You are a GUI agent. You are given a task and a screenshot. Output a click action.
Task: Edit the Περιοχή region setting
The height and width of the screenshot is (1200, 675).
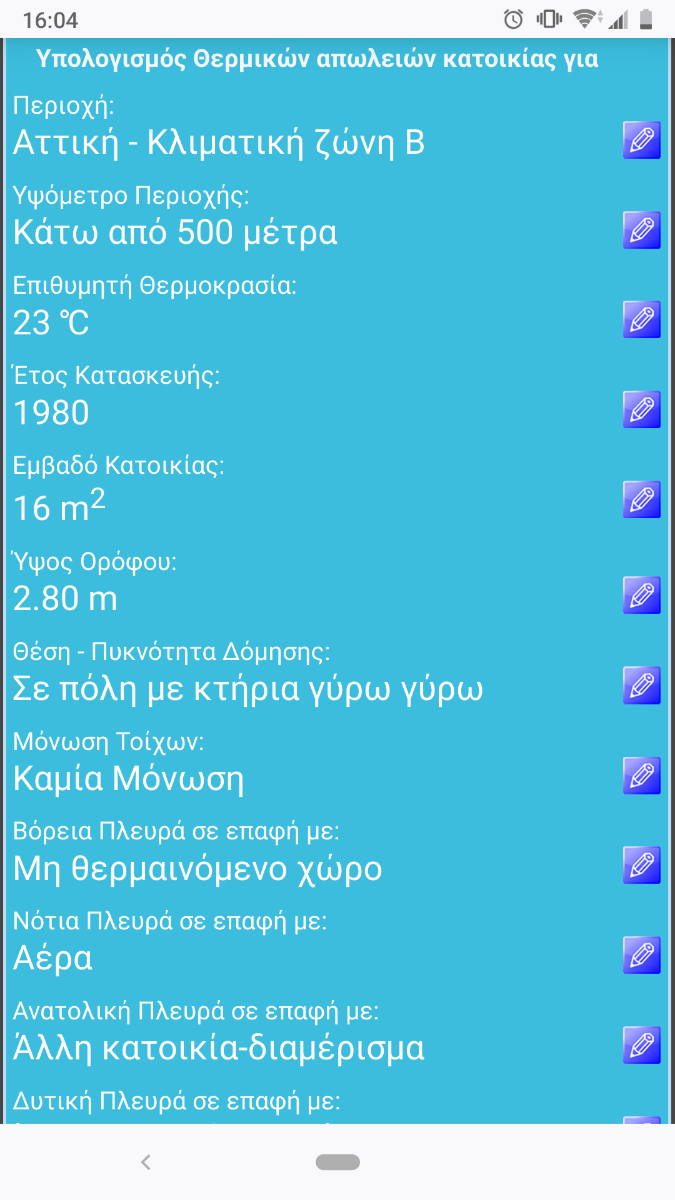click(x=642, y=140)
